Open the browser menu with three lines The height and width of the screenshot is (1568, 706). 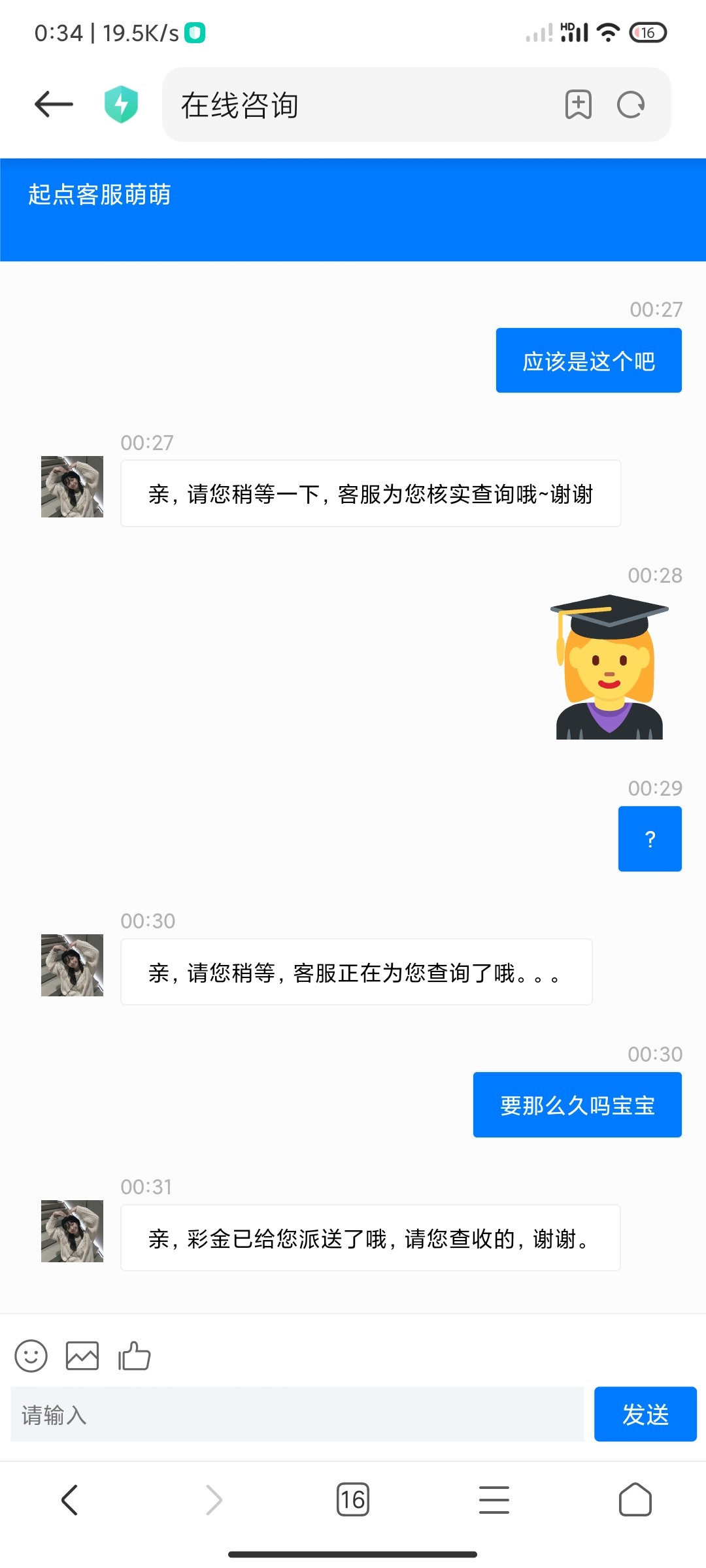click(x=494, y=1500)
